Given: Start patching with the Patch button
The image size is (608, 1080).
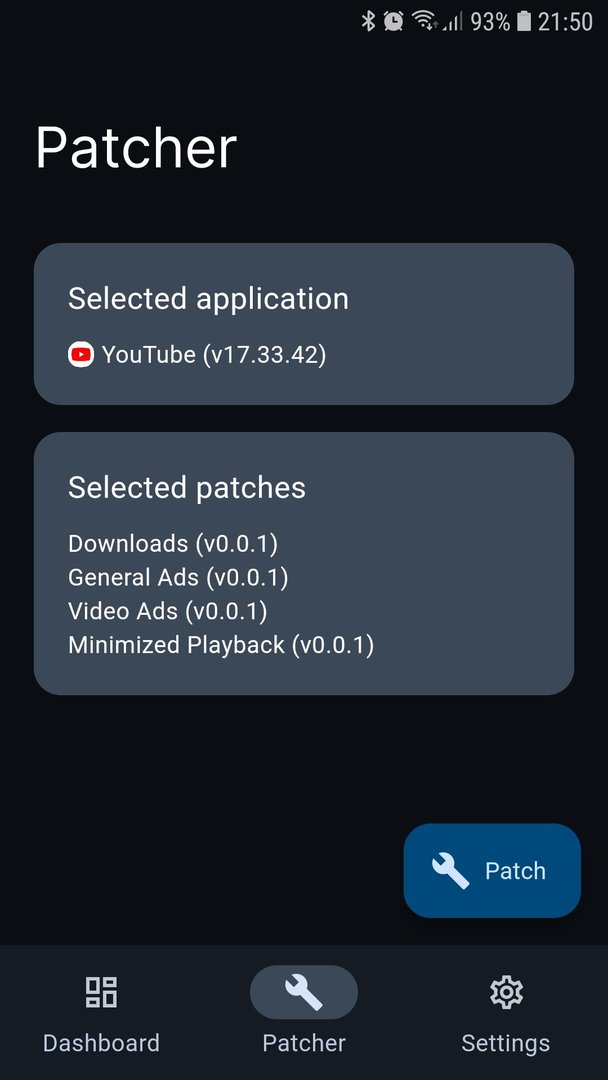Looking at the screenshot, I should (491, 870).
